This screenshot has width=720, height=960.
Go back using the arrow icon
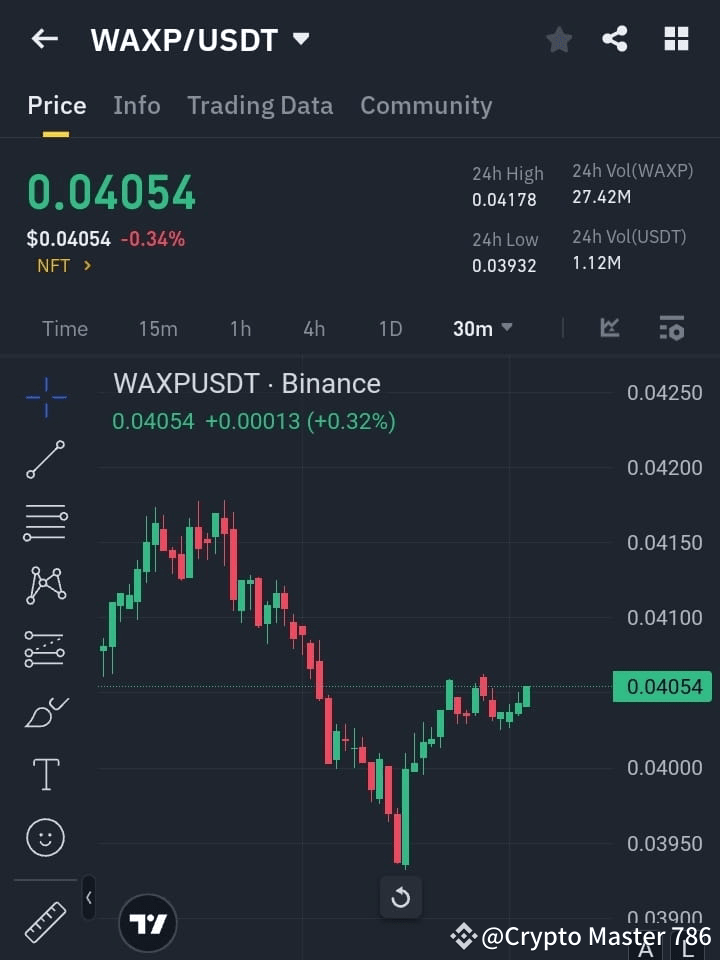(45, 39)
